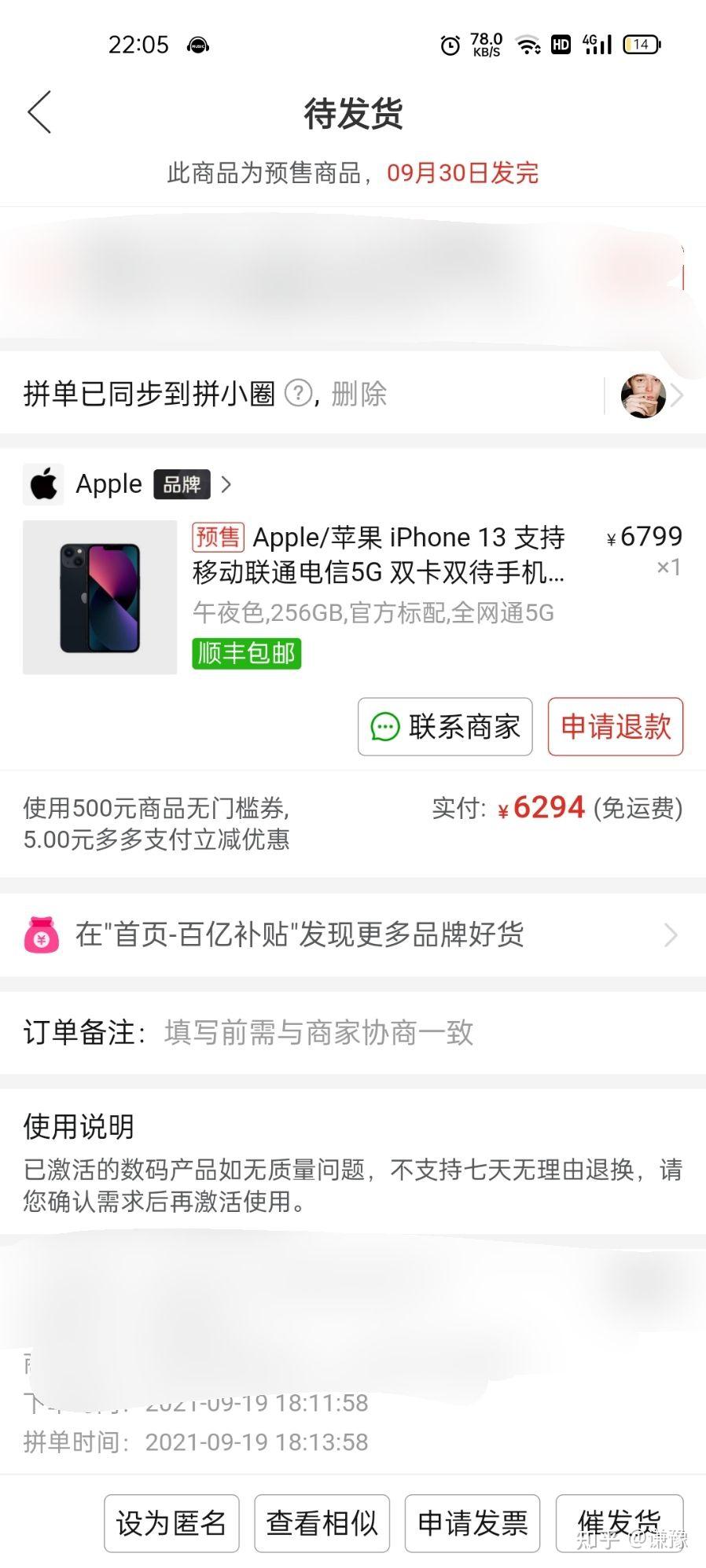Tap 申请退款 to request a refund

point(615,727)
